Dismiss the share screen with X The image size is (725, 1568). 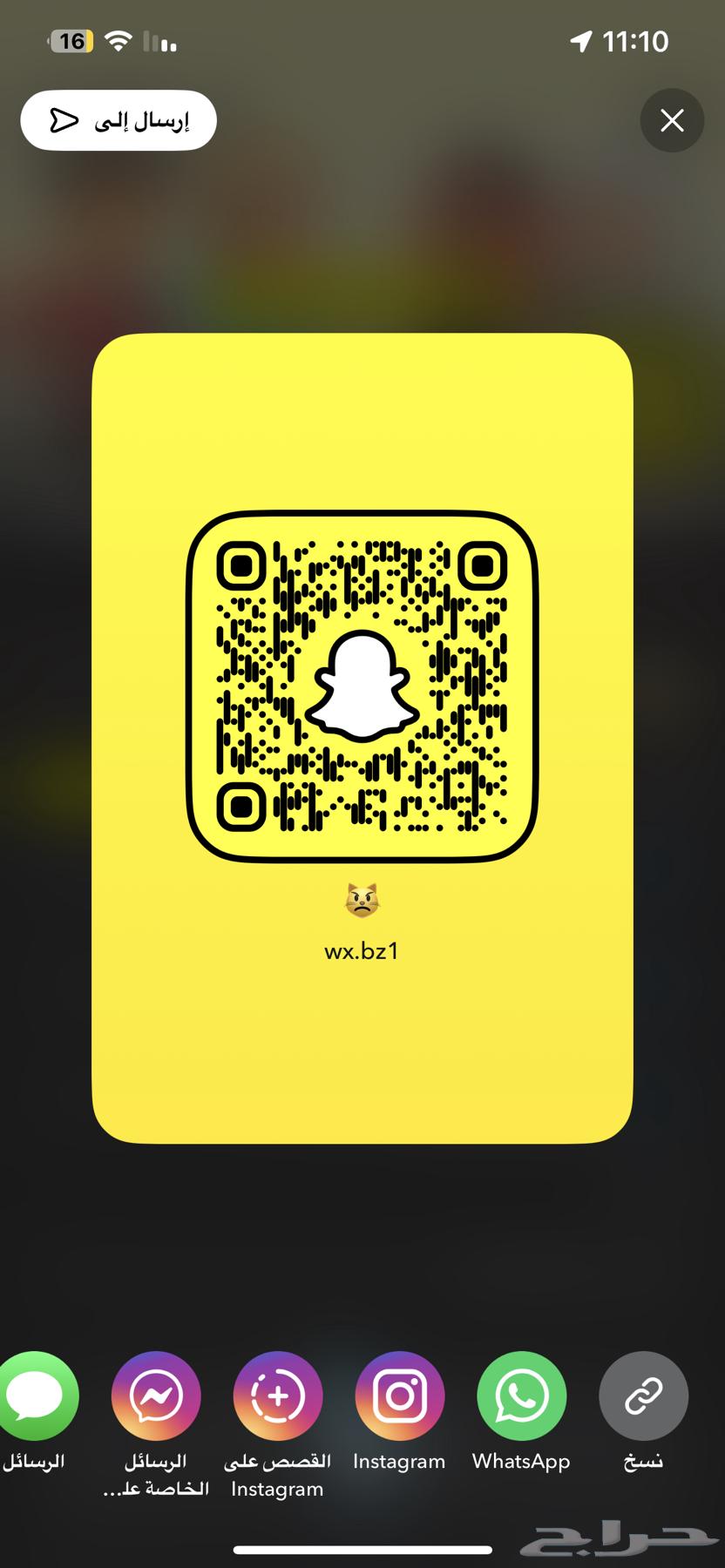(671, 120)
